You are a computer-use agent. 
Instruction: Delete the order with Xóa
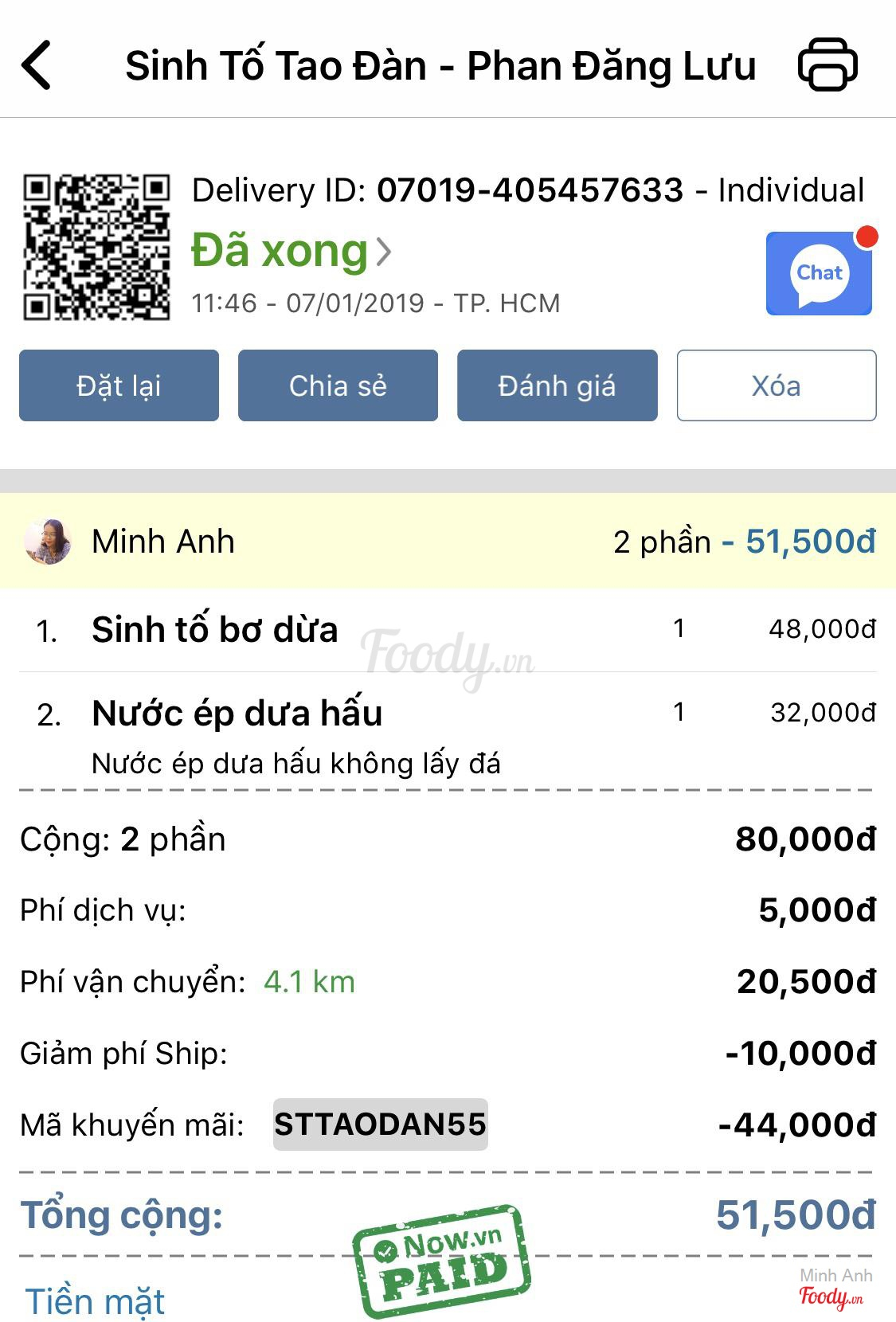pos(776,385)
